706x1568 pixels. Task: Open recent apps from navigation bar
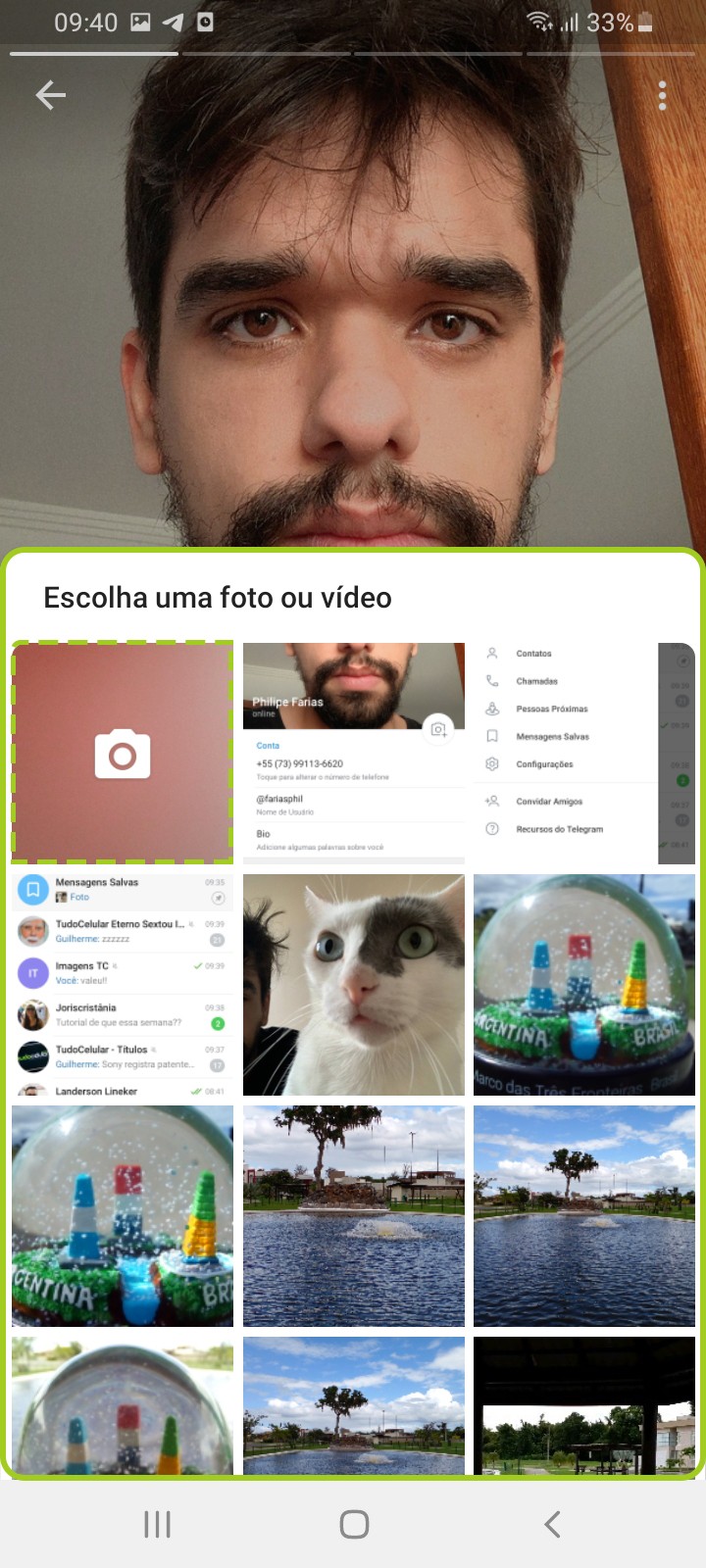click(x=157, y=1524)
